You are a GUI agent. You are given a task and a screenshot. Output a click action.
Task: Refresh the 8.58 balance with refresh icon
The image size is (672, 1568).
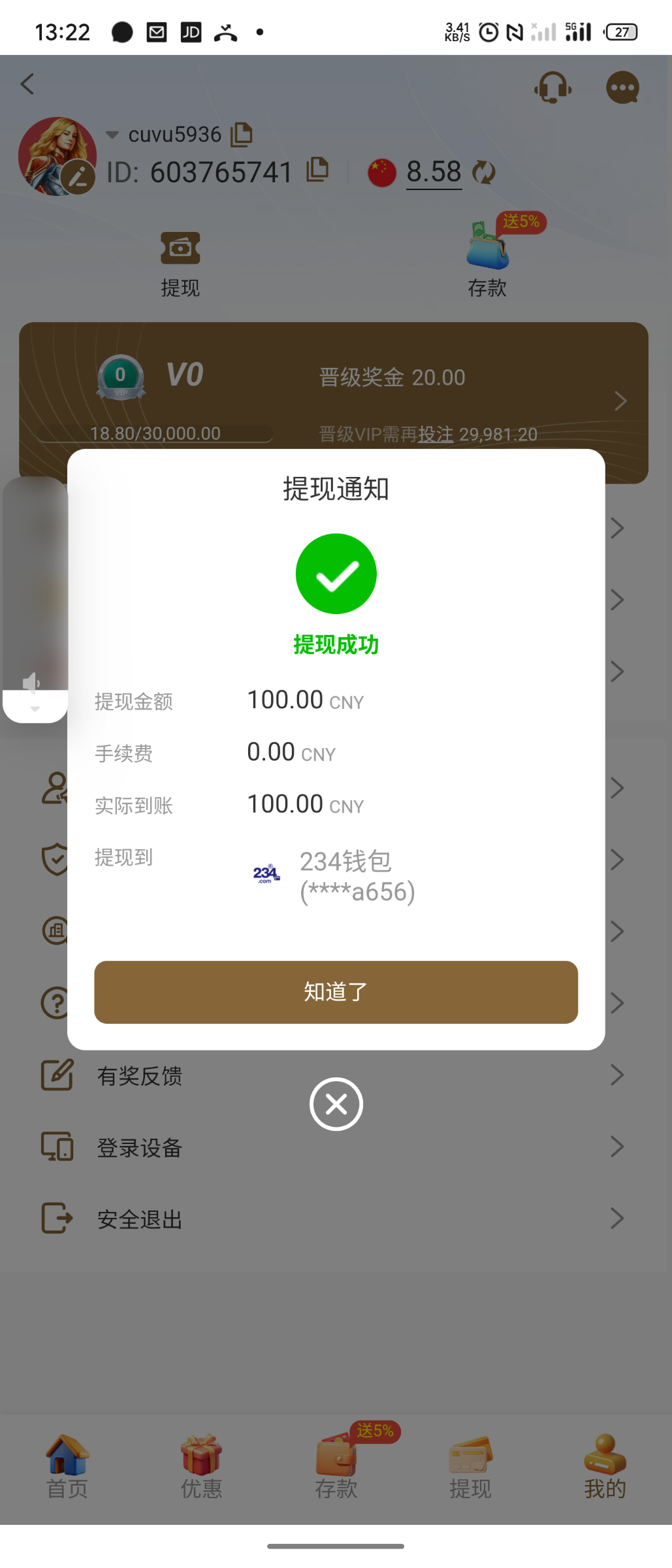click(485, 172)
